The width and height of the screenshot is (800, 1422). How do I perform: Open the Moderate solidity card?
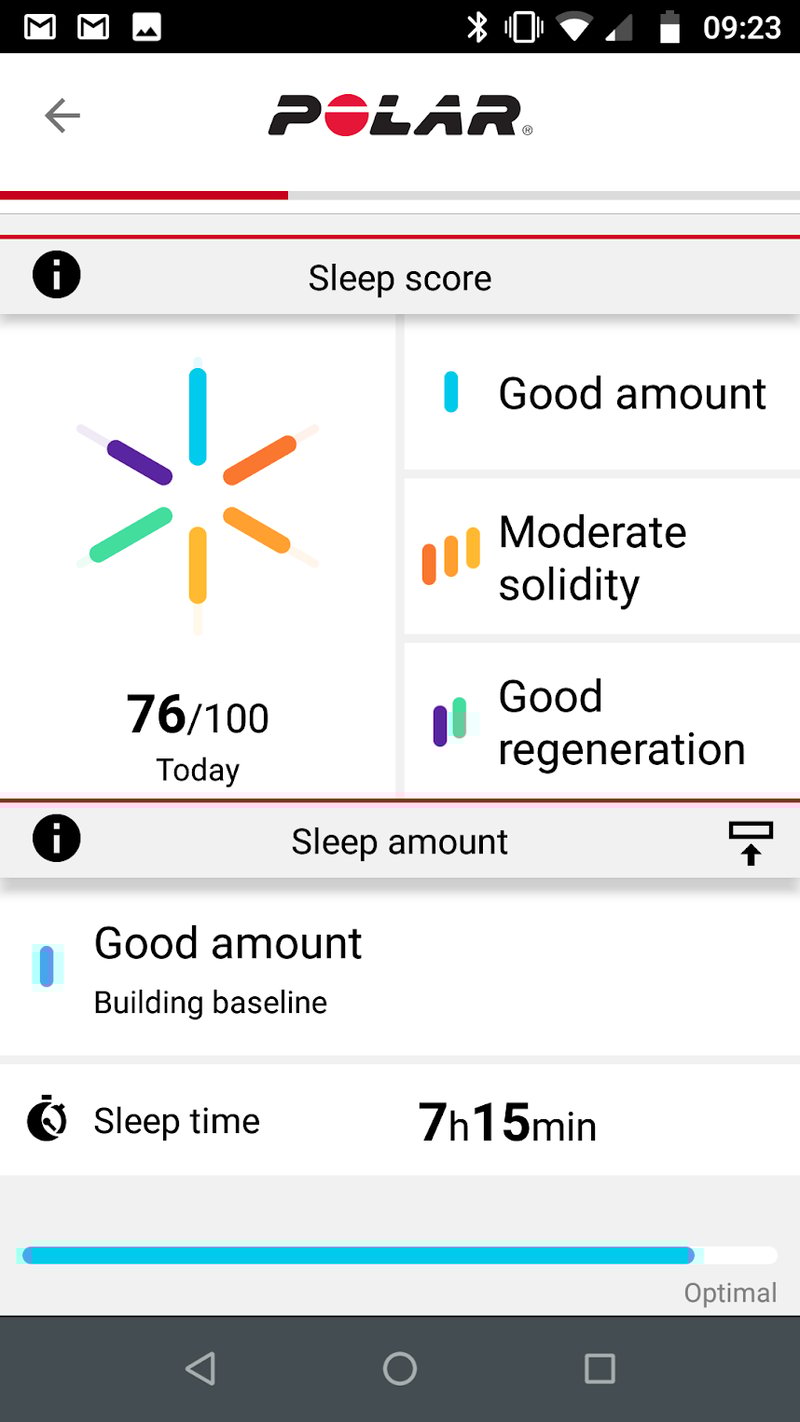click(x=602, y=558)
